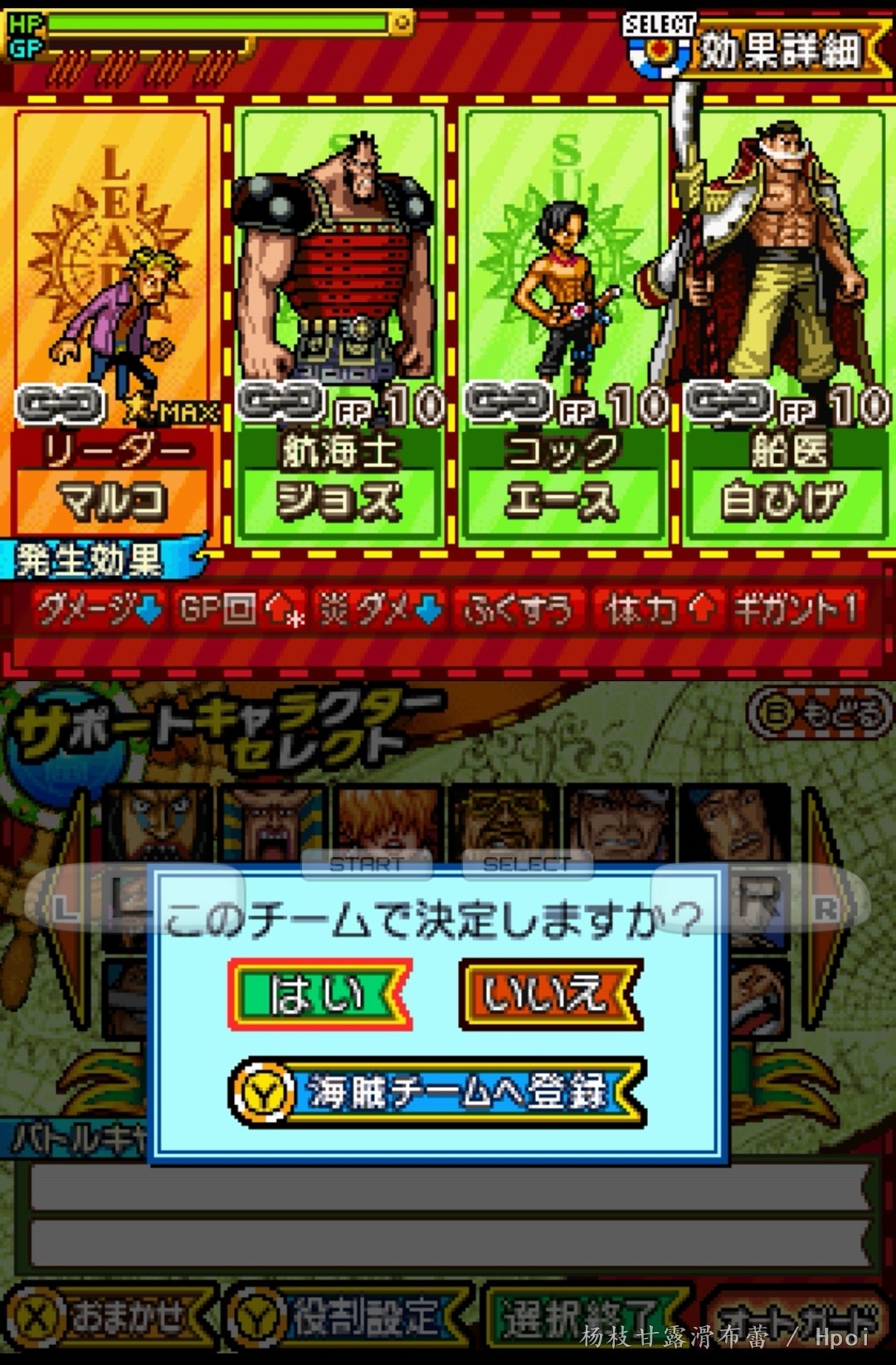The width and height of the screenshot is (896, 1365).
Task: Select 海賊チームへ登録 to register the team
Action: click(437, 1092)
